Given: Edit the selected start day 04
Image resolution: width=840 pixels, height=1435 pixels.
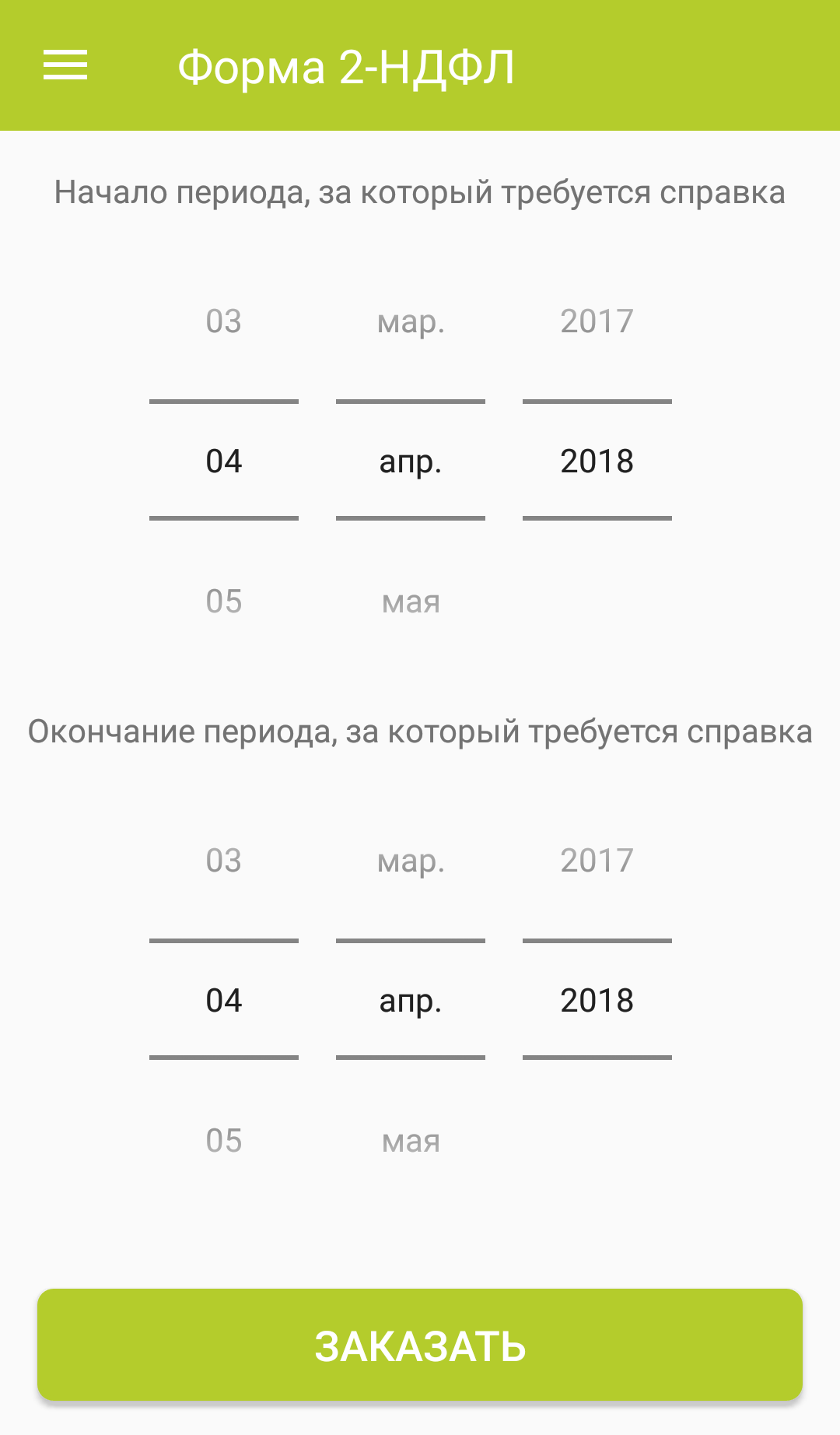Looking at the screenshot, I should 224,461.
